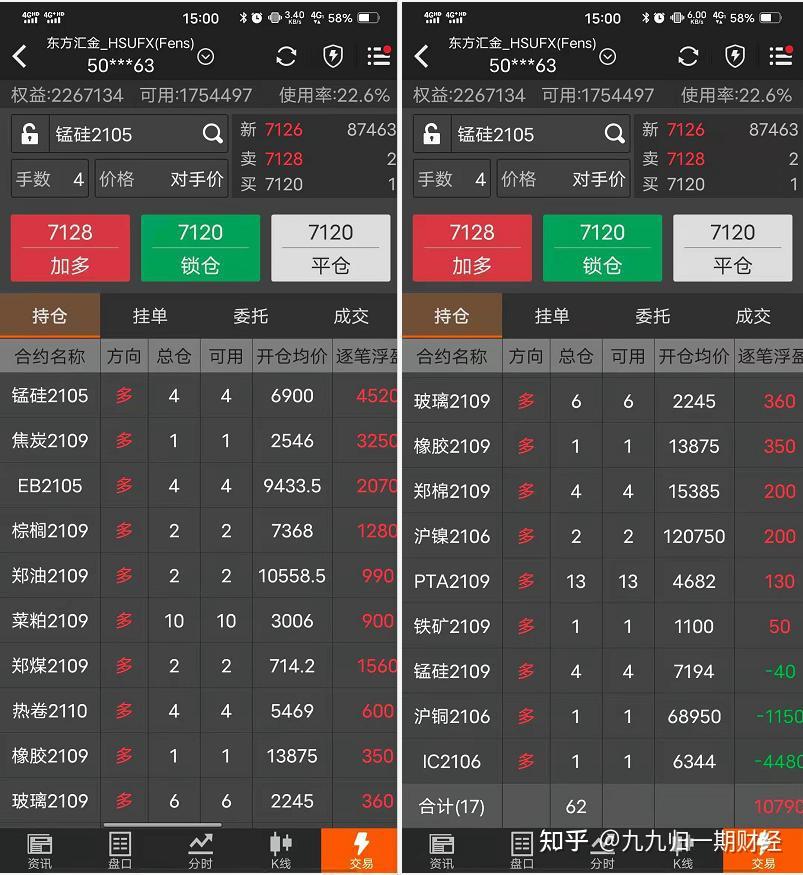Switch to the 分时 time chart icon
803x875 pixels.
coord(200,851)
